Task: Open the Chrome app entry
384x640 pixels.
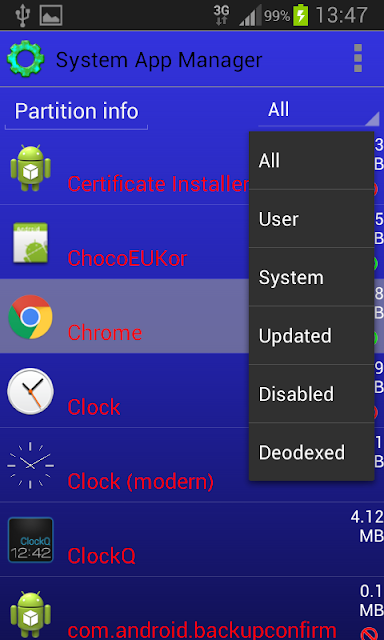Action: click(x=124, y=316)
